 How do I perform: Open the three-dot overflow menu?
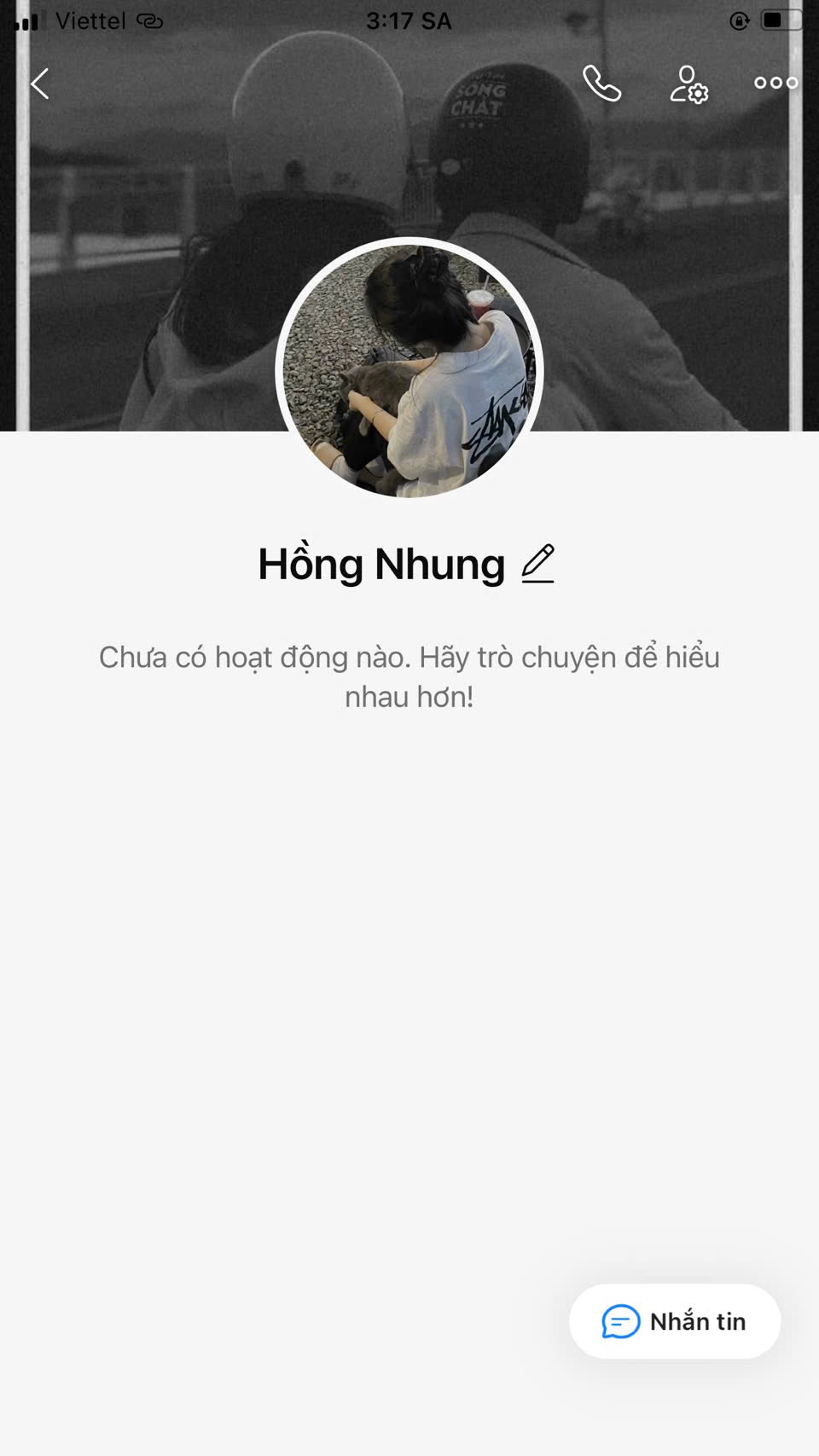click(x=775, y=83)
